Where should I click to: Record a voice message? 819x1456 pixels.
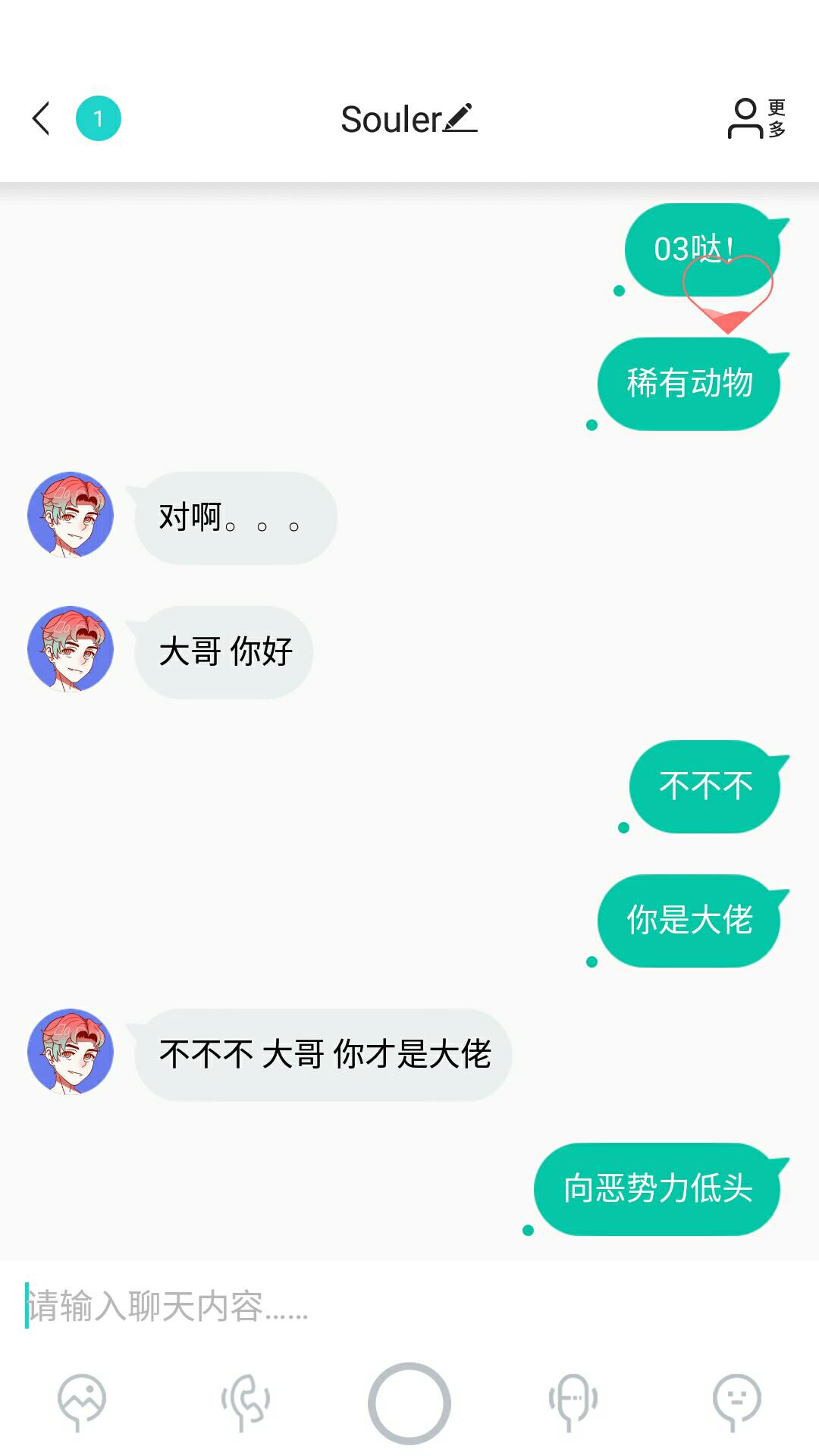tap(573, 1401)
